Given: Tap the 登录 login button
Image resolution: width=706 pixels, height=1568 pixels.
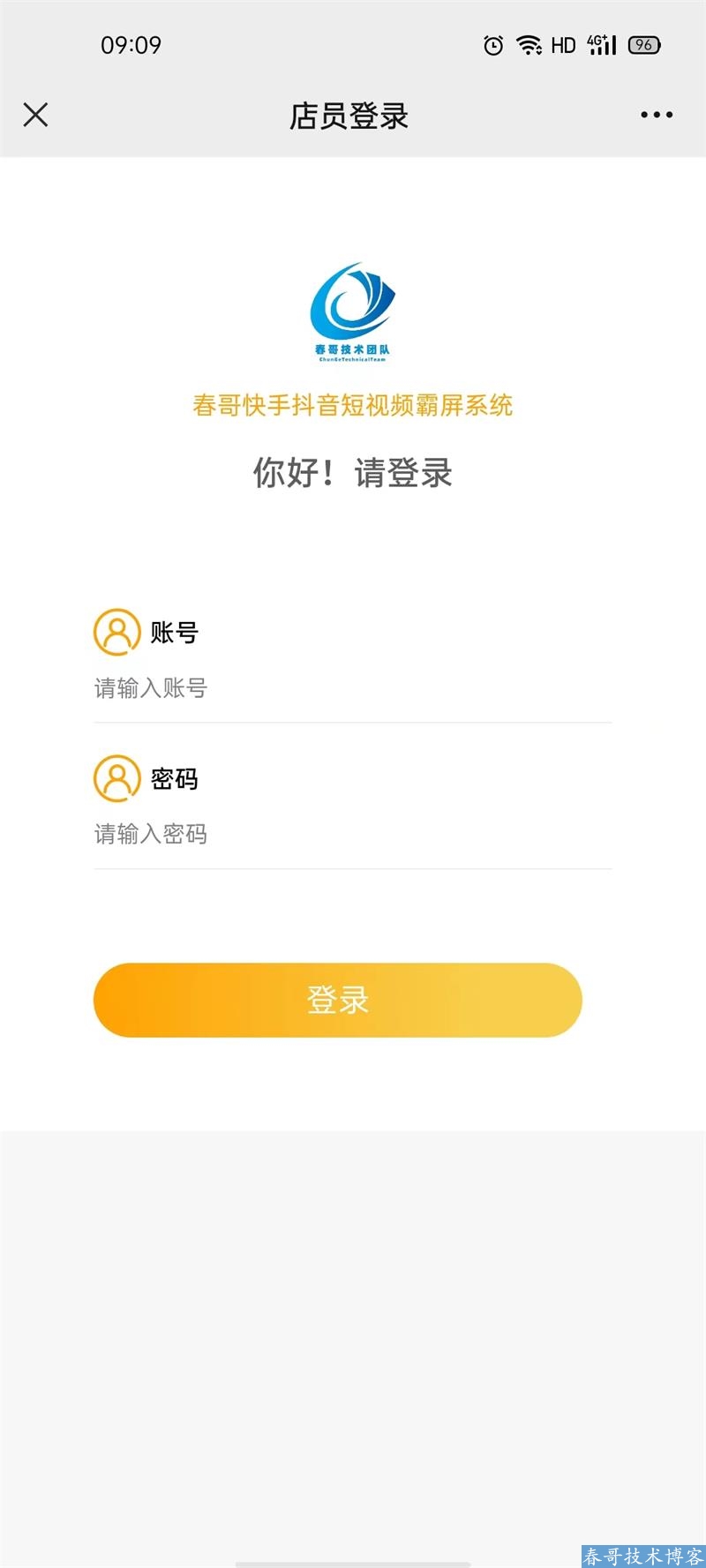Looking at the screenshot, I should [337, 1000].
